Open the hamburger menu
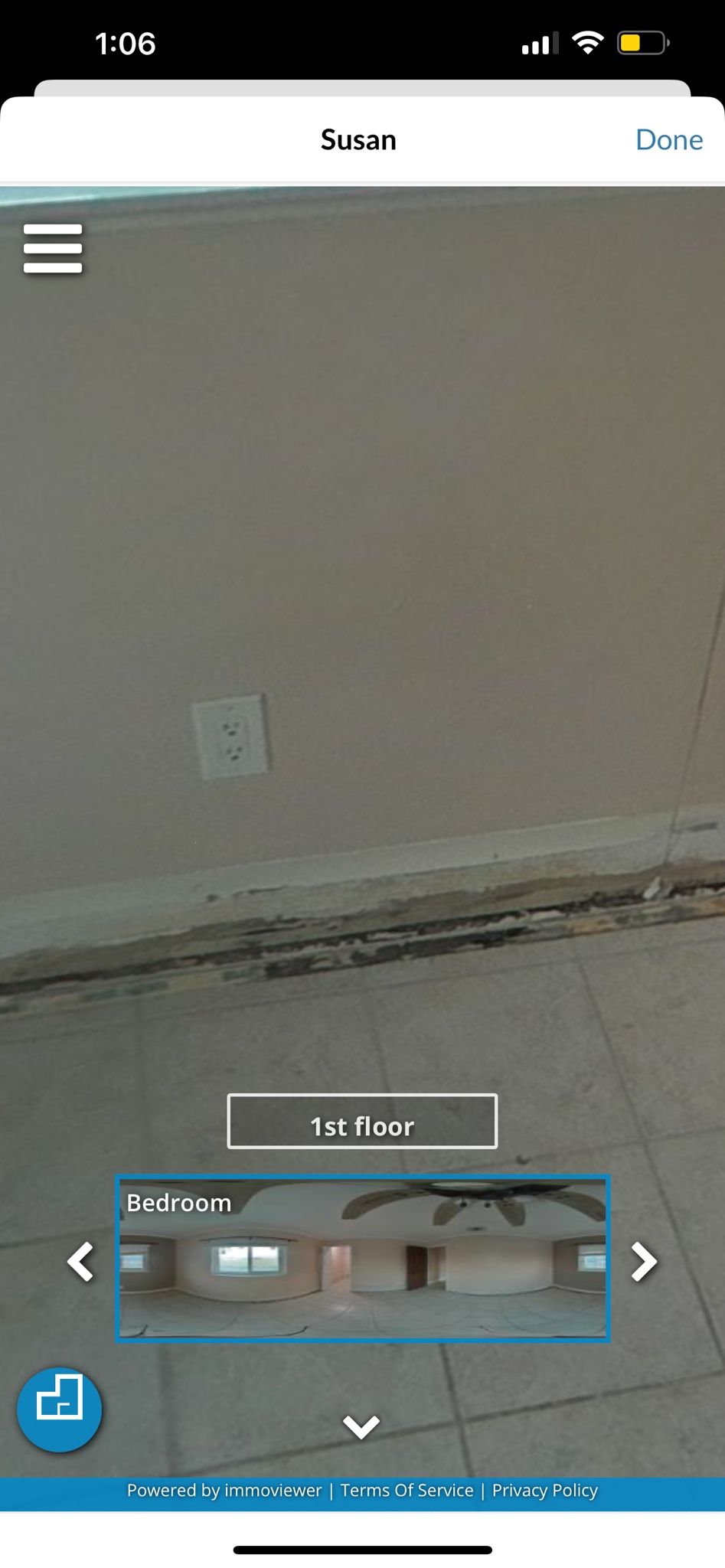Viewport: 725px width, 1568px height. click(52, 247)
